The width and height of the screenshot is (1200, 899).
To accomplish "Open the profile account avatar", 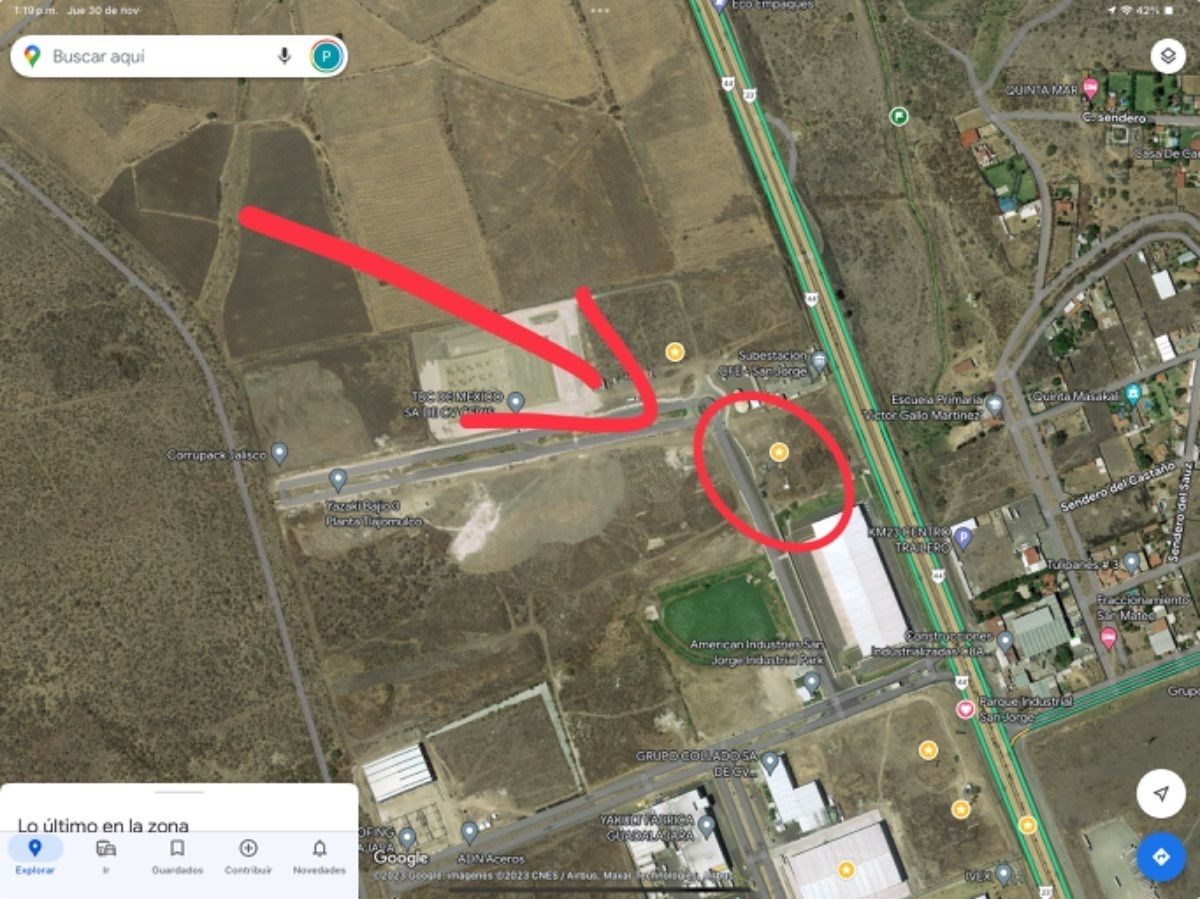I will coord(326,57).
